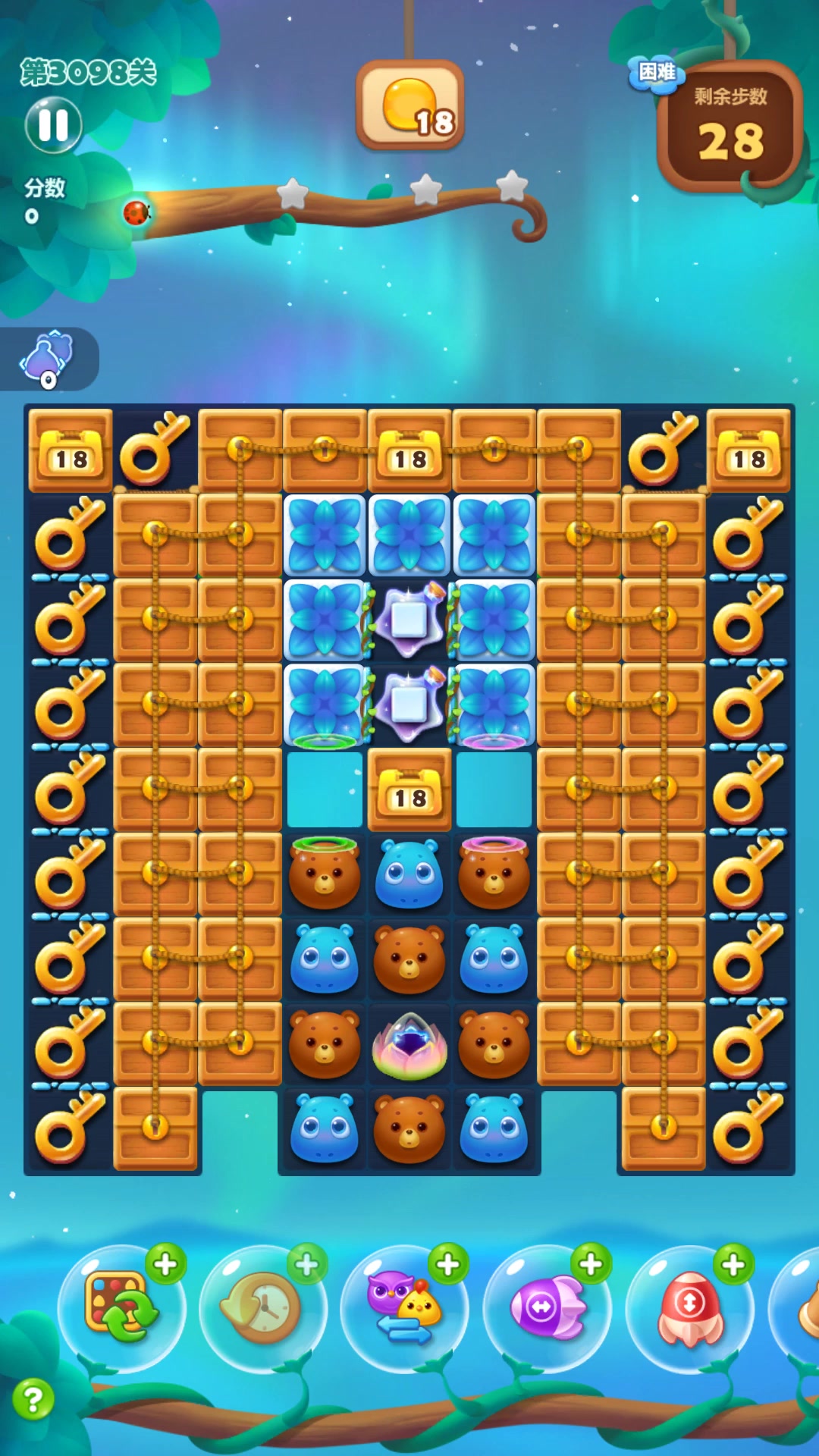The width and height of the screenshot is (819, 1456).
Task: Open the help question mark
Action: [33, 1399]
